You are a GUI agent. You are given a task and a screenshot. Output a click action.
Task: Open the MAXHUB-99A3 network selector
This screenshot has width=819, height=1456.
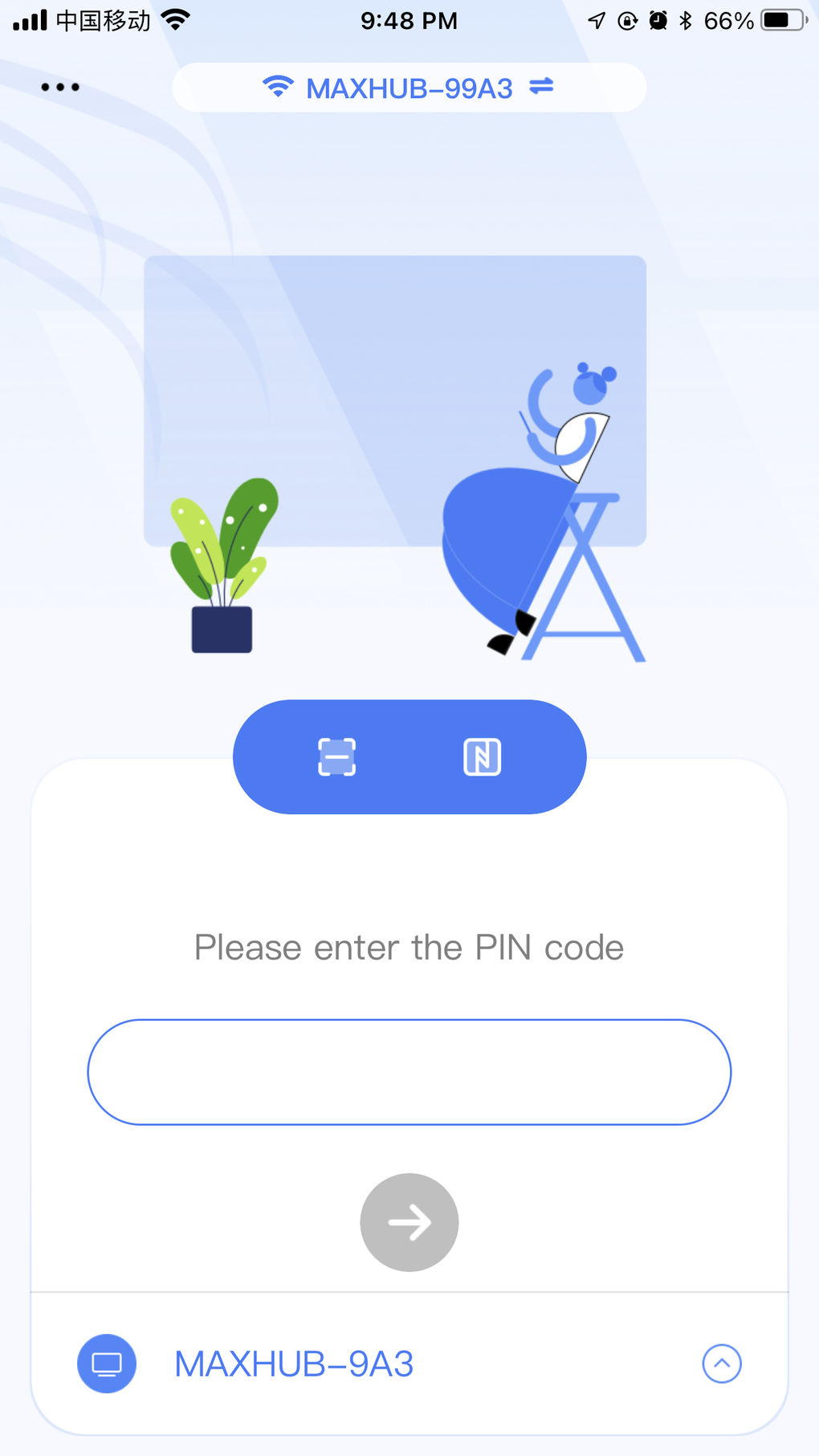click(409, 87)
